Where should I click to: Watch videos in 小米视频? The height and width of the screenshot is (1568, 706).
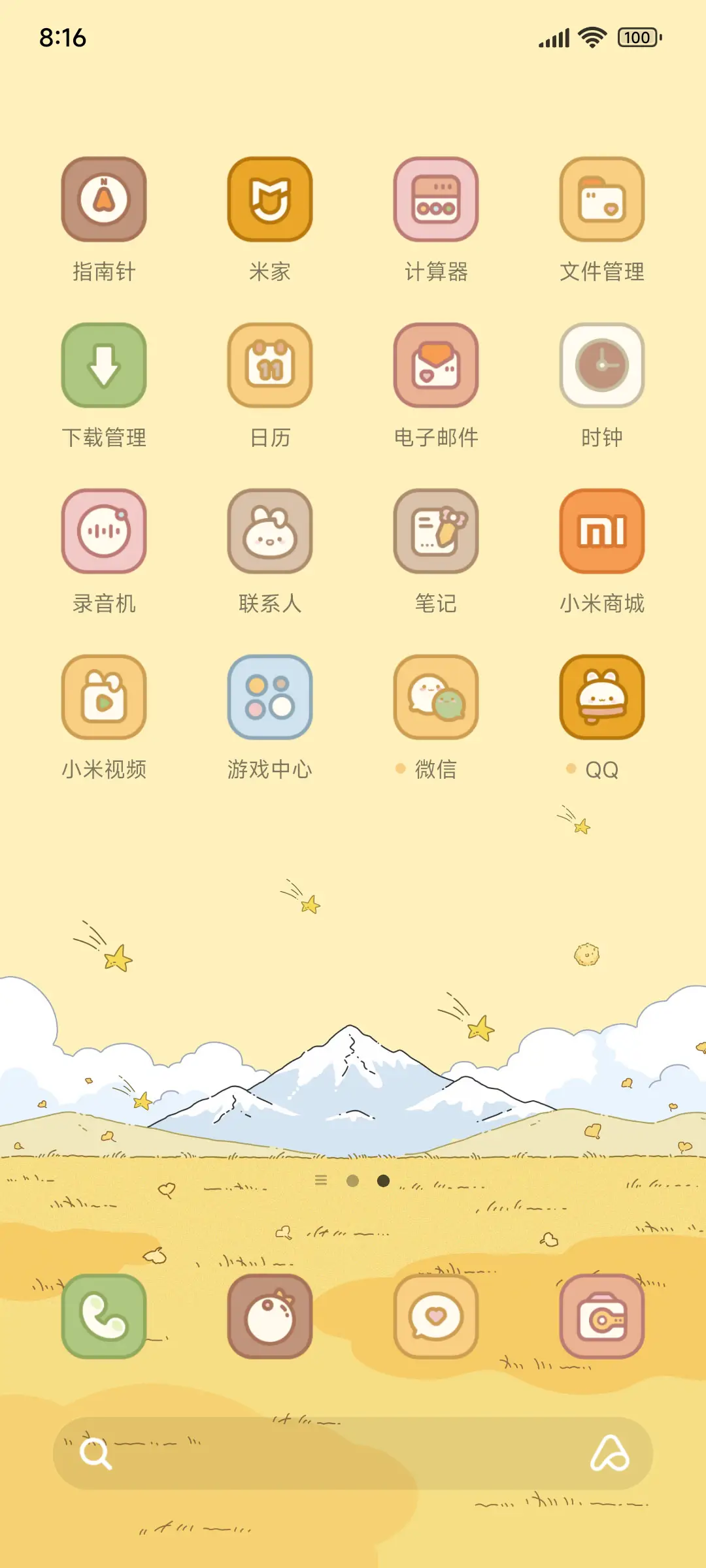pyautogui.click(x=103, y=697)
